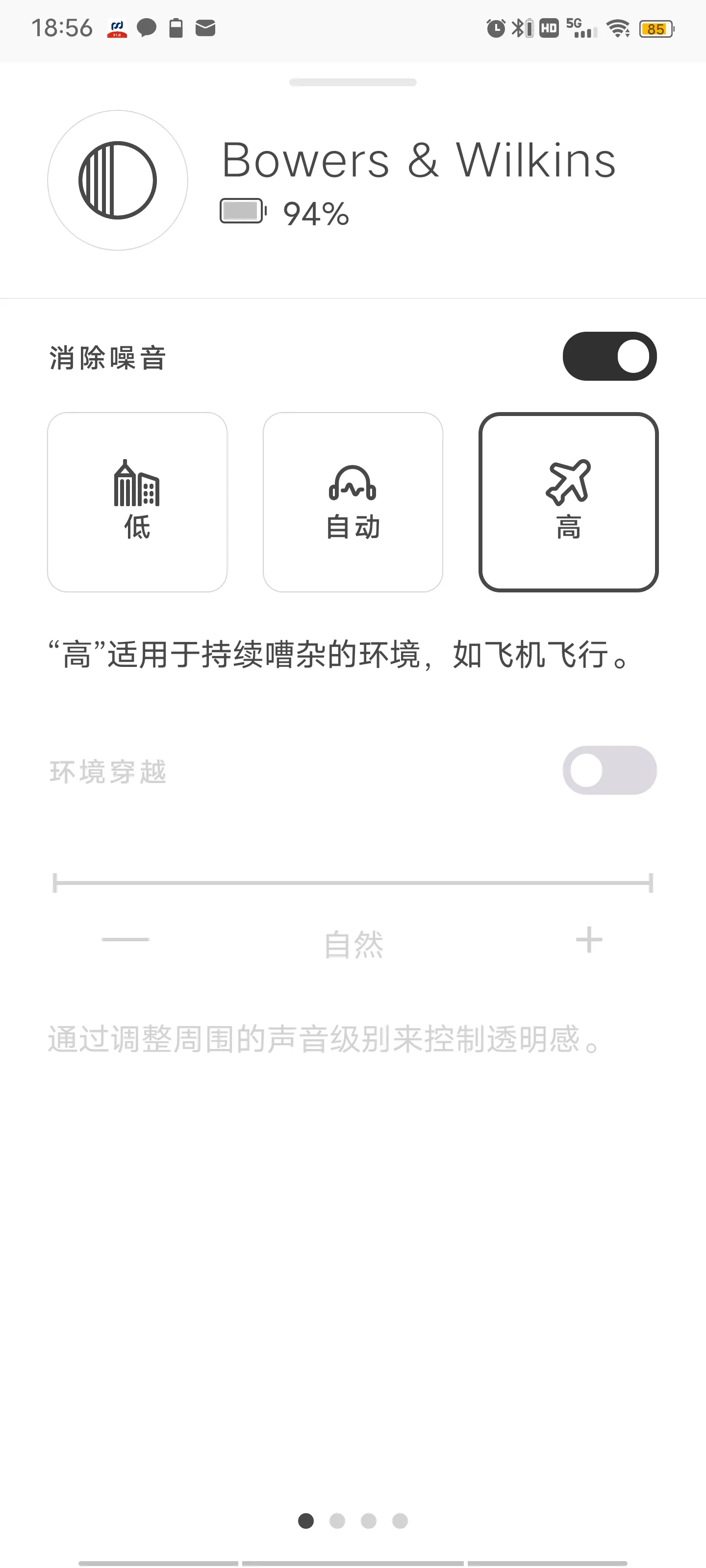Image resolution: width=706 pixels, height=1568 pixels.
Task: Go to the second page indicator dot
Action: 337,1521
